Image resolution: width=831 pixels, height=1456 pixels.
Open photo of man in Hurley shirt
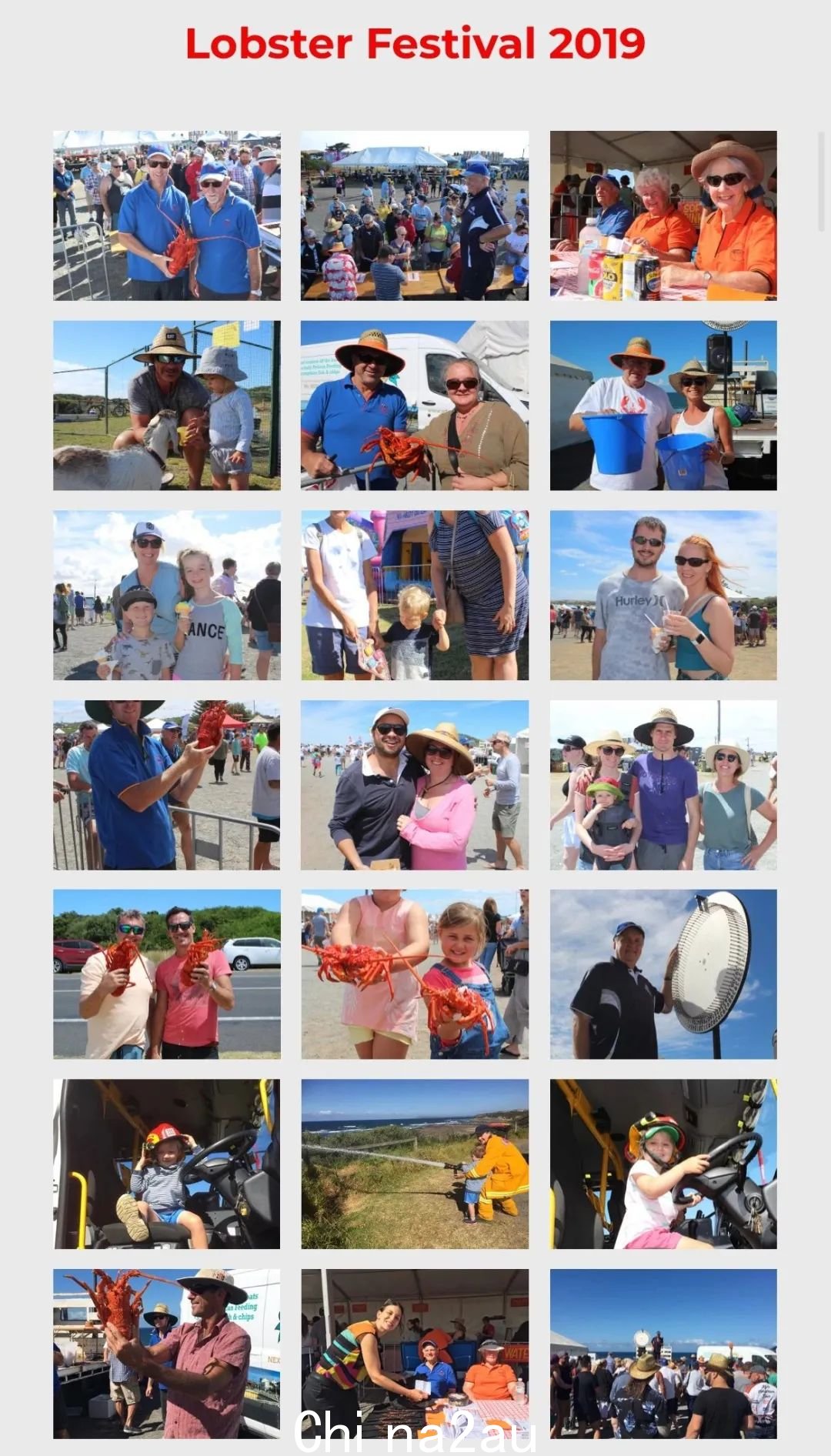click(x=663, y=595)
